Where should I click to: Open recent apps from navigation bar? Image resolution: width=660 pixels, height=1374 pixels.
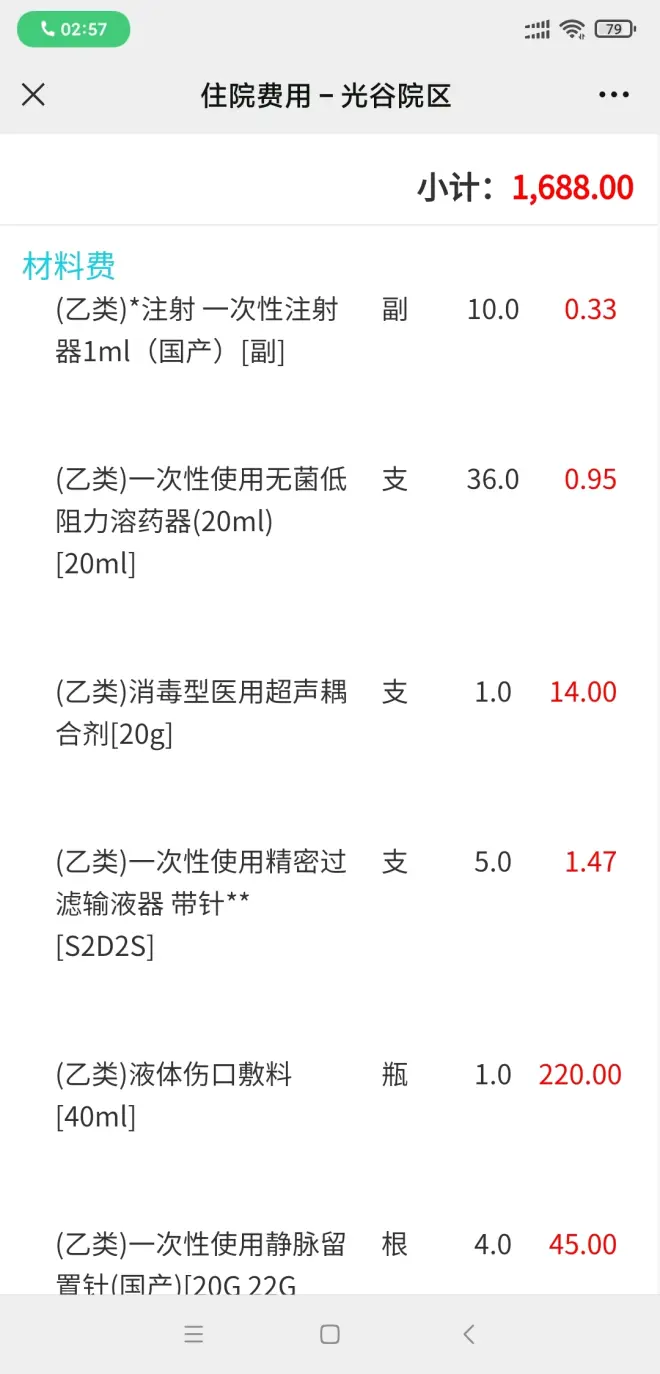194,1334
